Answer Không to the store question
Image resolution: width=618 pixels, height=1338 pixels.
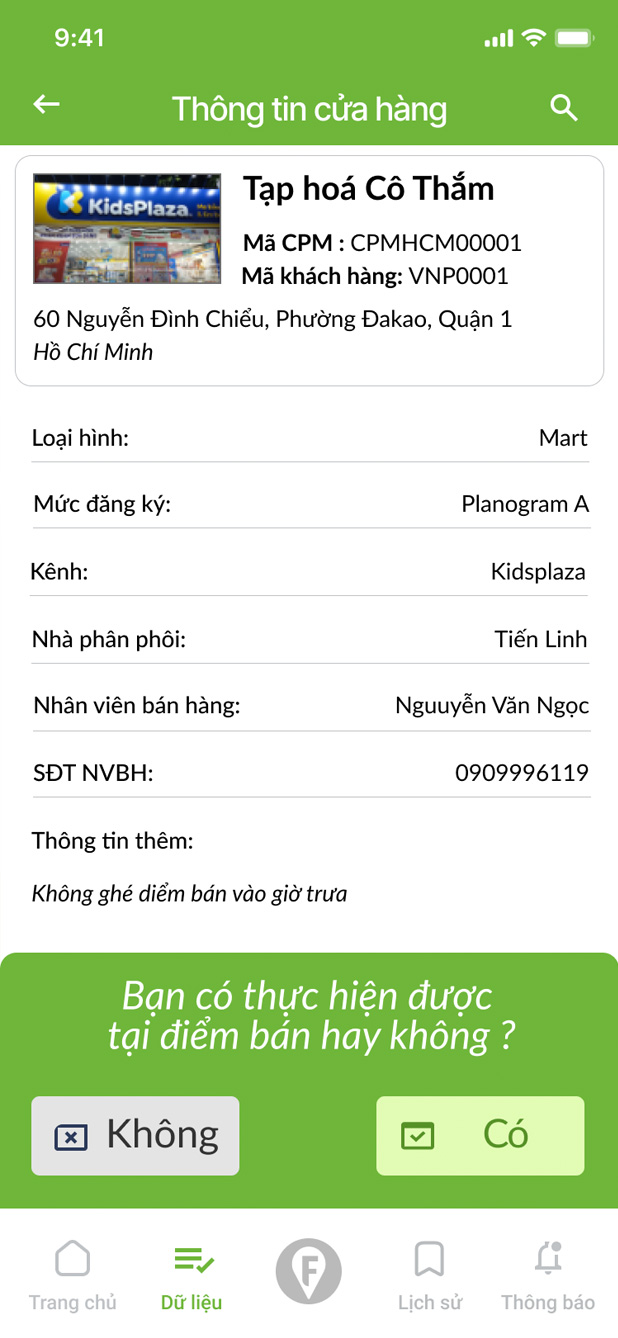coord(135,1135)
